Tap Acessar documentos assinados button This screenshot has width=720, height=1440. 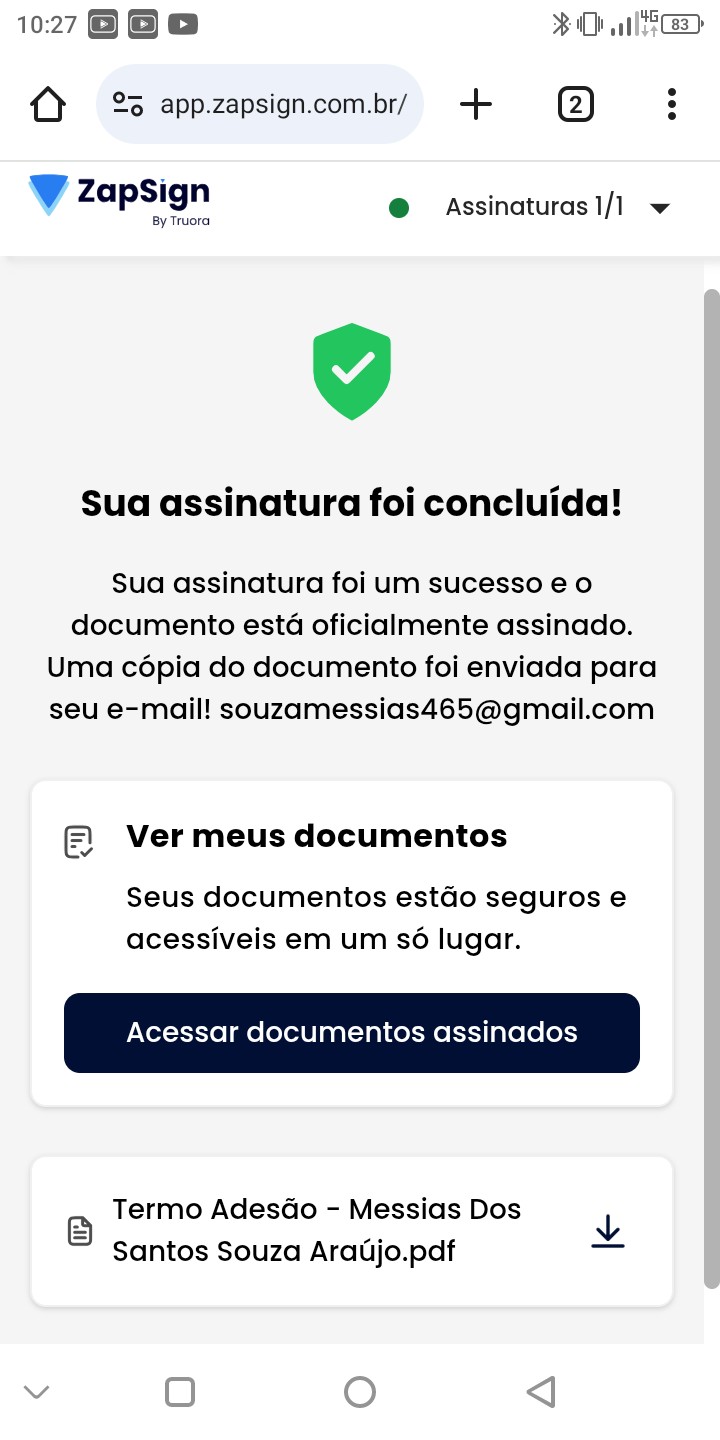(x=352, y=1032)
